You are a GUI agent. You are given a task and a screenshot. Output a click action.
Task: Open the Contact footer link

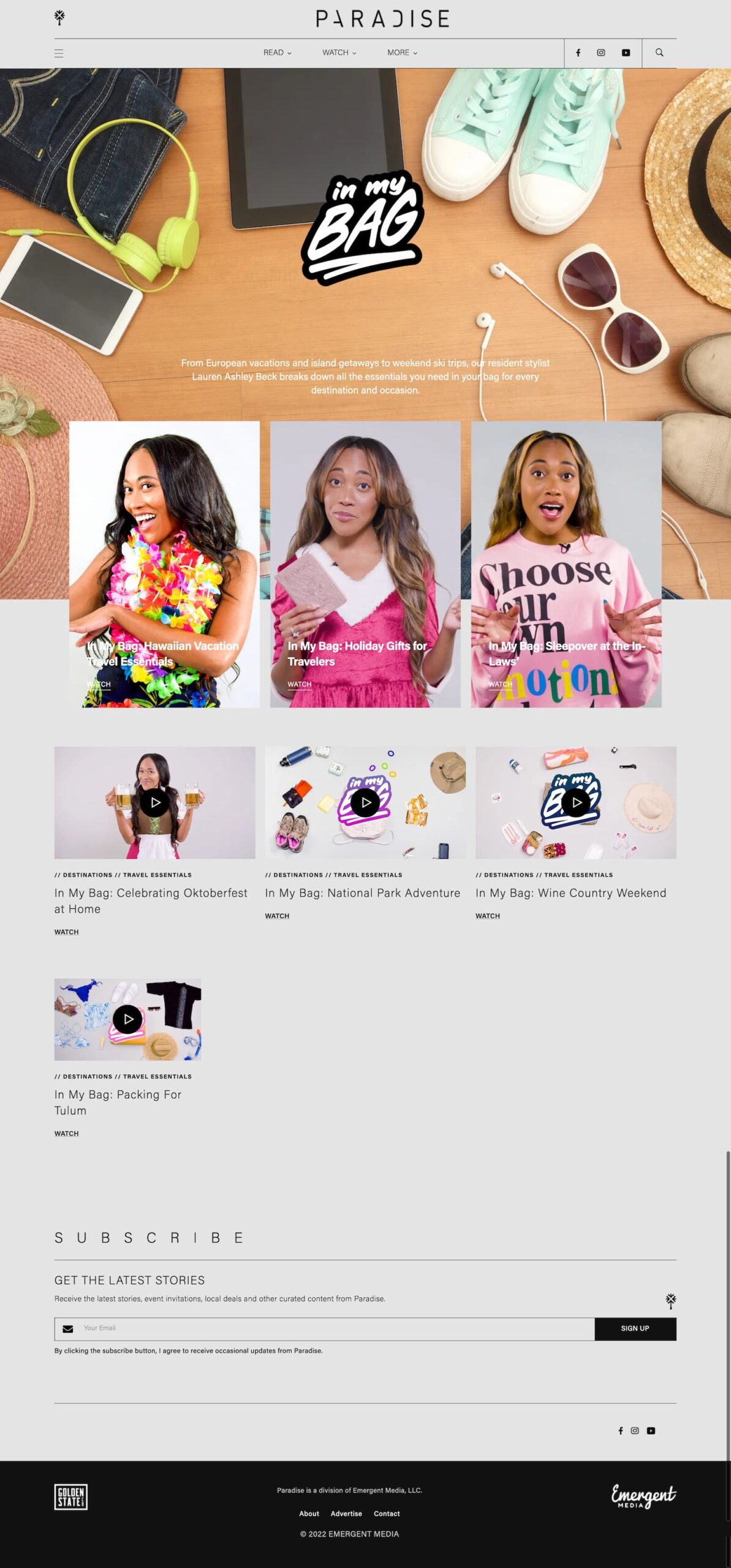click(387, 1513)
